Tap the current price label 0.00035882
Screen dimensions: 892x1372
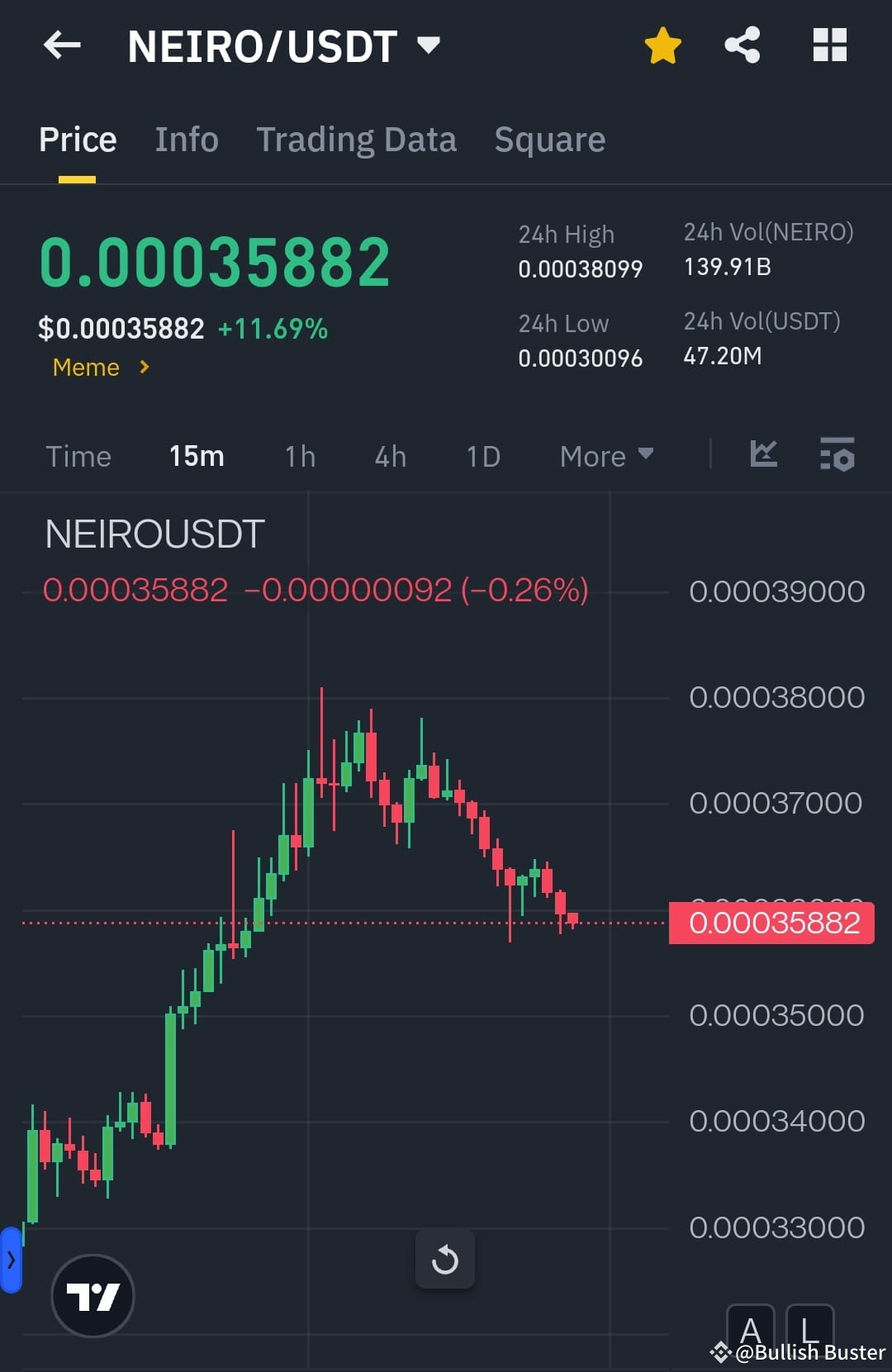(771, 923)
